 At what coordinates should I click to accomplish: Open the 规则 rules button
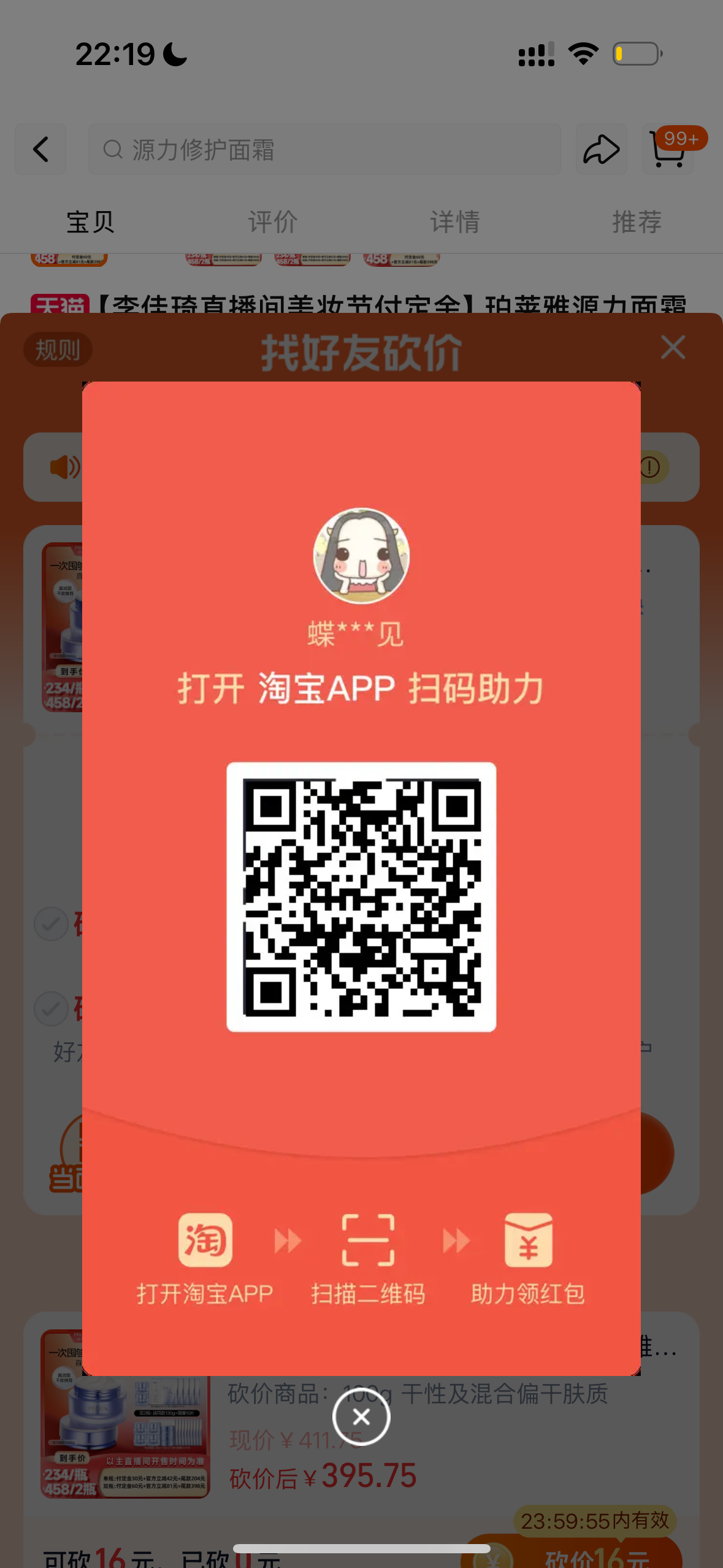pos(58,350)
